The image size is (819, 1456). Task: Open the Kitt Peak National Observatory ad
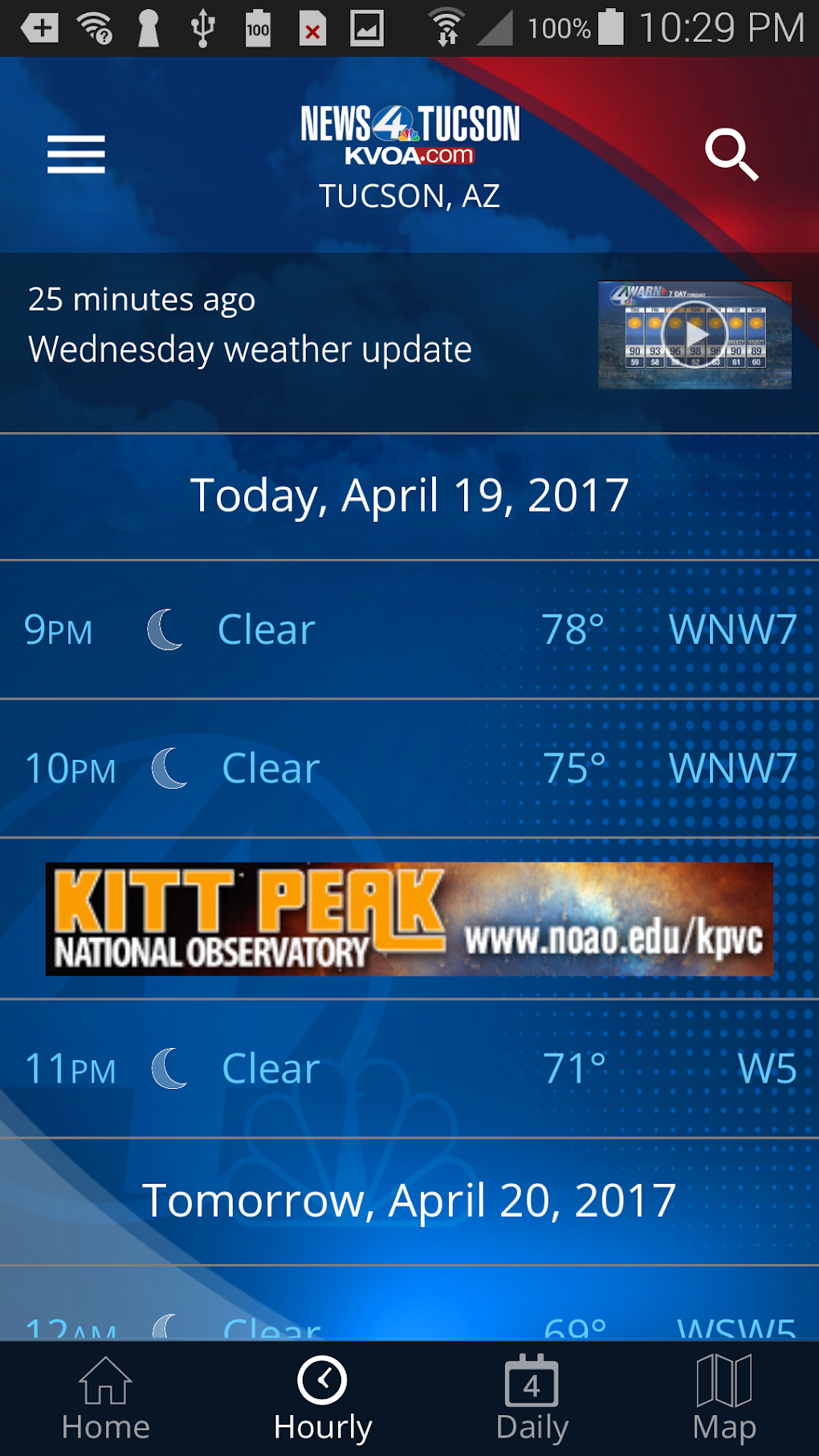(409, 919)
